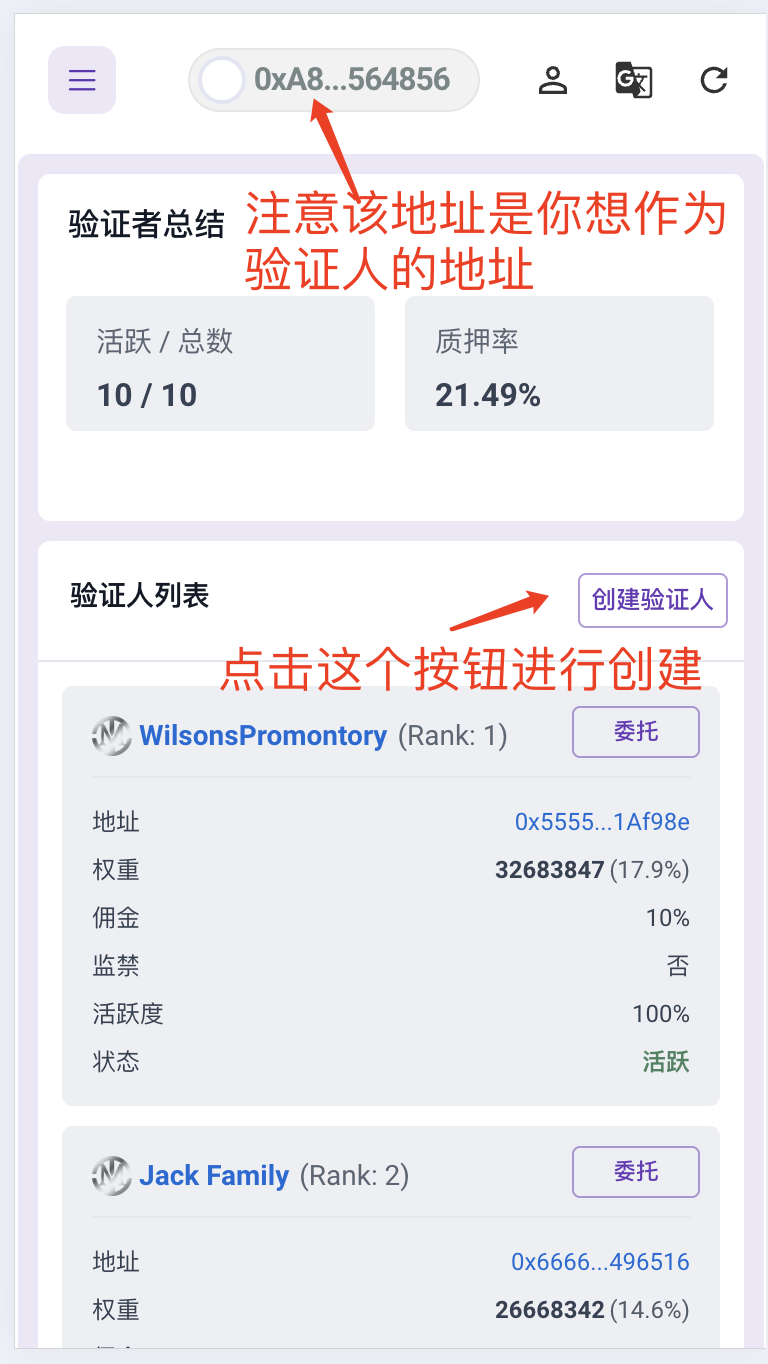Tap 委托 for WilsonsPromontory

[x=635, y=732]
